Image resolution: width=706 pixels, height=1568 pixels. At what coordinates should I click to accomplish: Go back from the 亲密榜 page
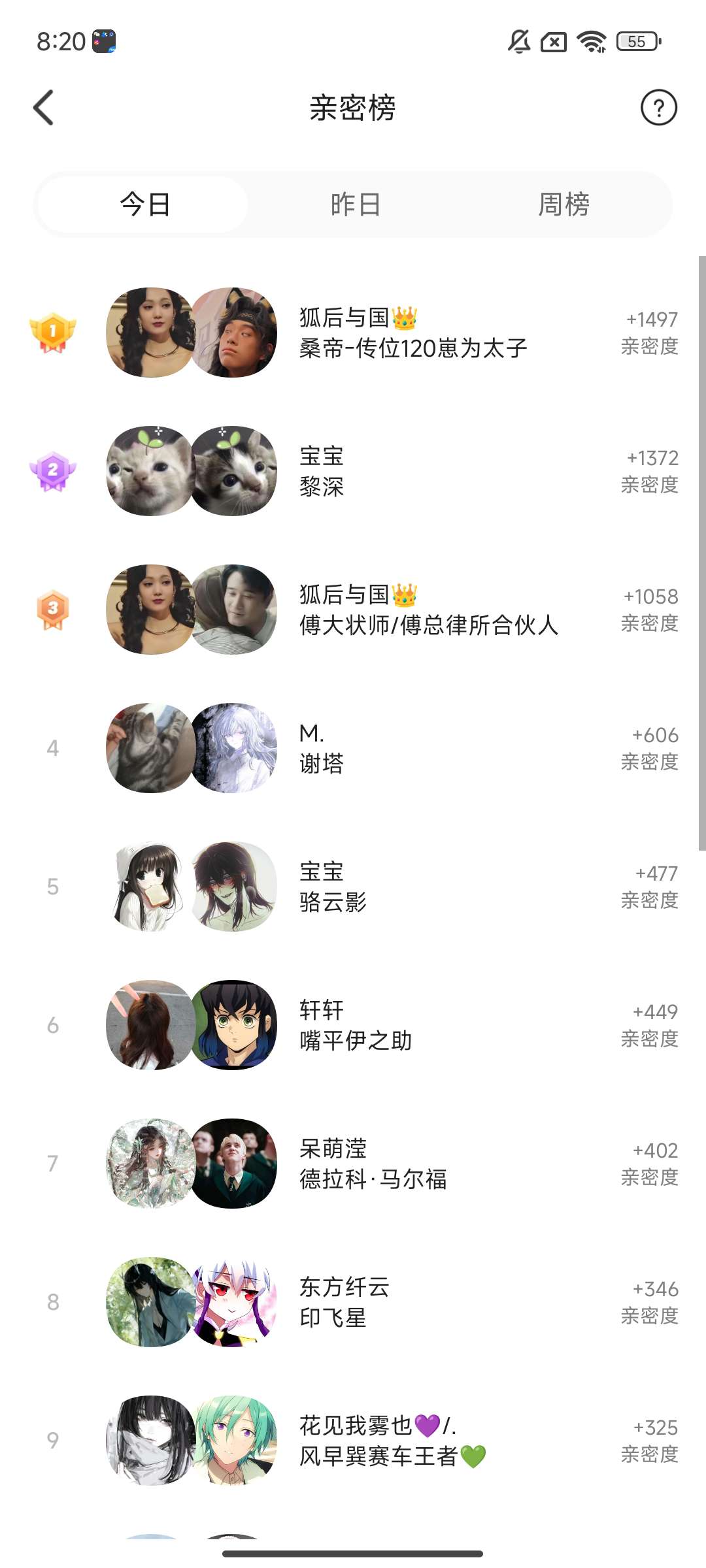pos(44,108)
